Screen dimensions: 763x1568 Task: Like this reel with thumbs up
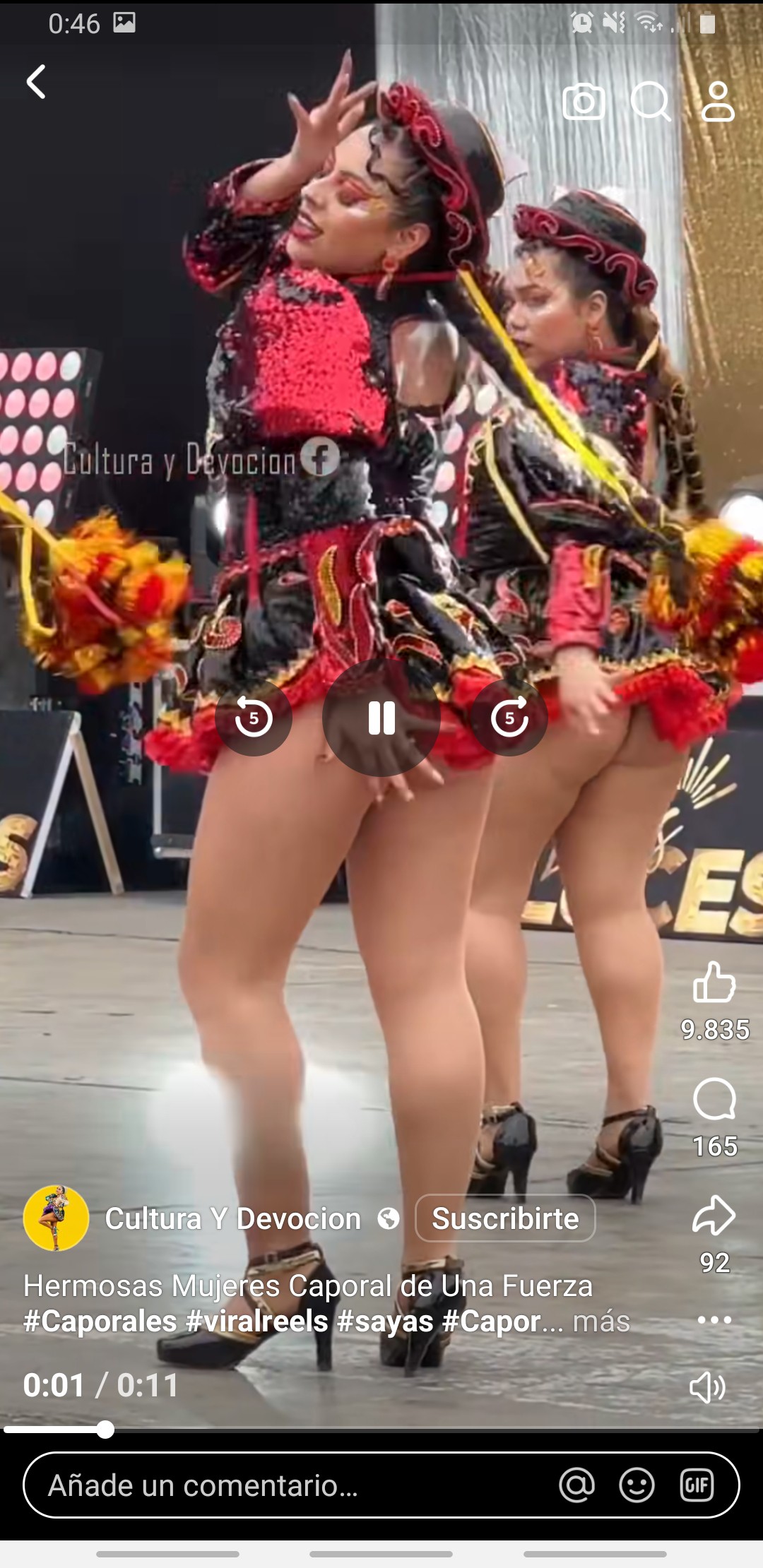tap(714, 982)
